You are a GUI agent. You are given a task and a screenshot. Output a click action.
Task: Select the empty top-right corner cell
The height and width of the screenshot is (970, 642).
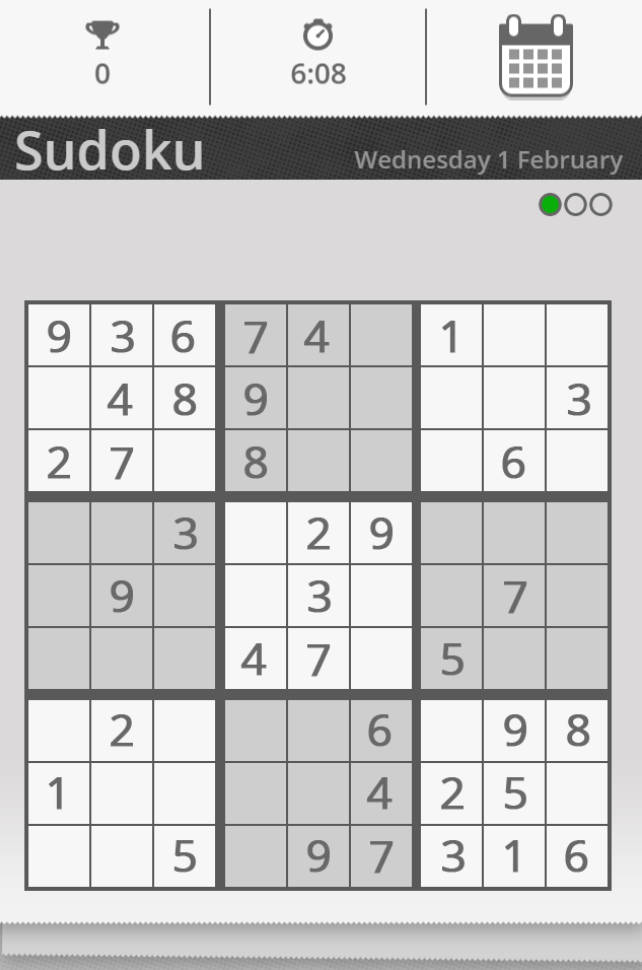coord(577,336)
